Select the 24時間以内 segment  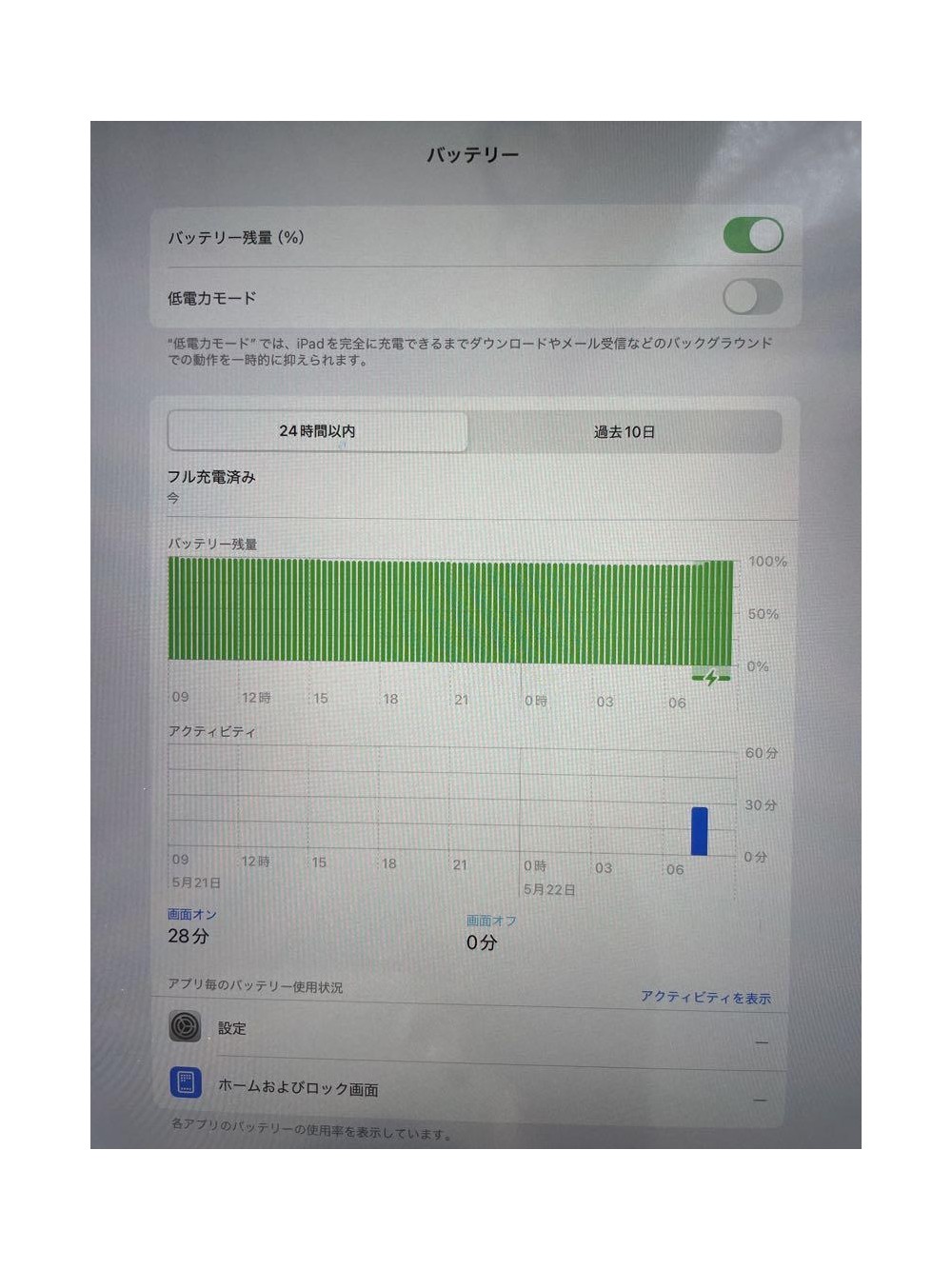(317, 431)
